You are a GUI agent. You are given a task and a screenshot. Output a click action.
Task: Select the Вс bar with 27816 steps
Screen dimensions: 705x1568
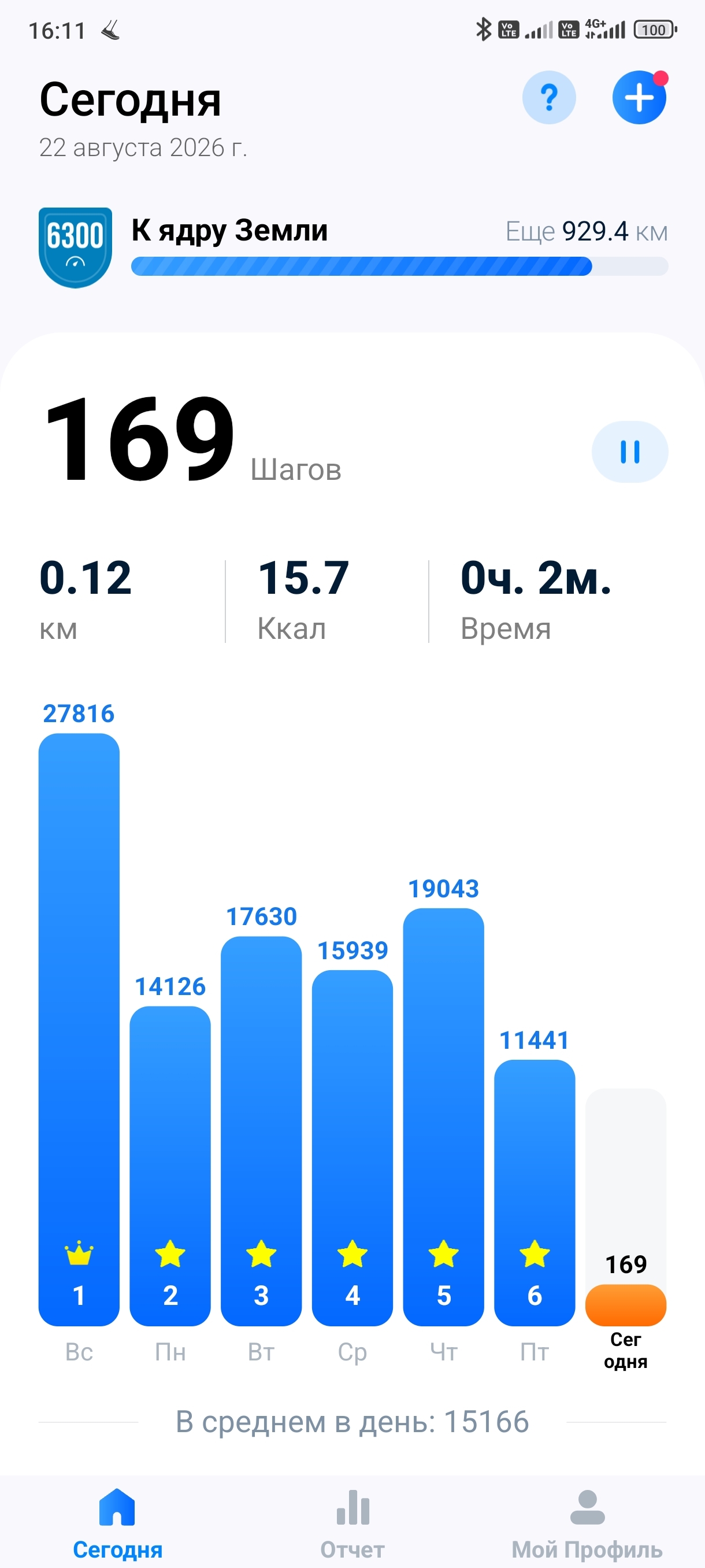click(x=79, y=1029)
